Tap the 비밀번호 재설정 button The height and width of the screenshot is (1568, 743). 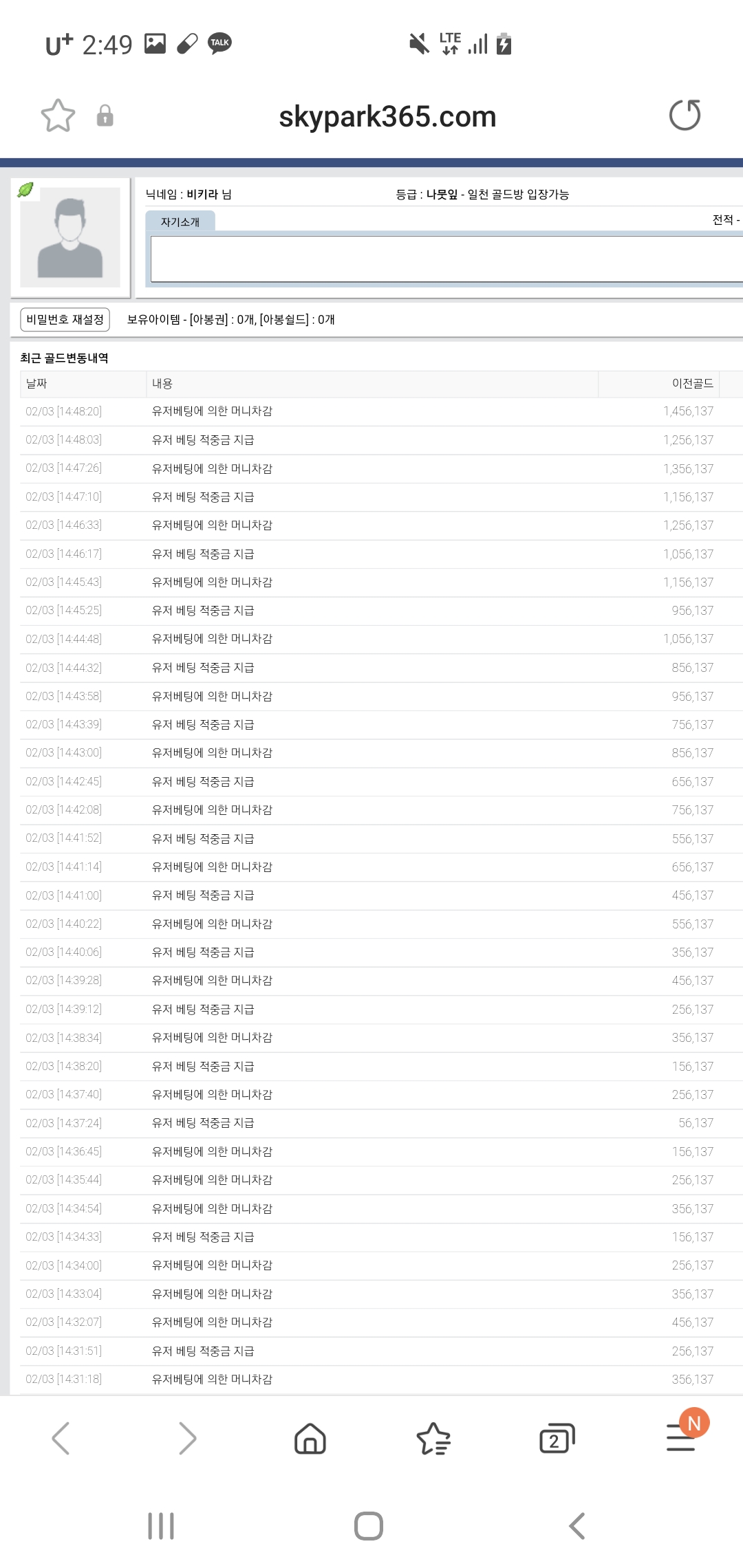pos(65,319)
